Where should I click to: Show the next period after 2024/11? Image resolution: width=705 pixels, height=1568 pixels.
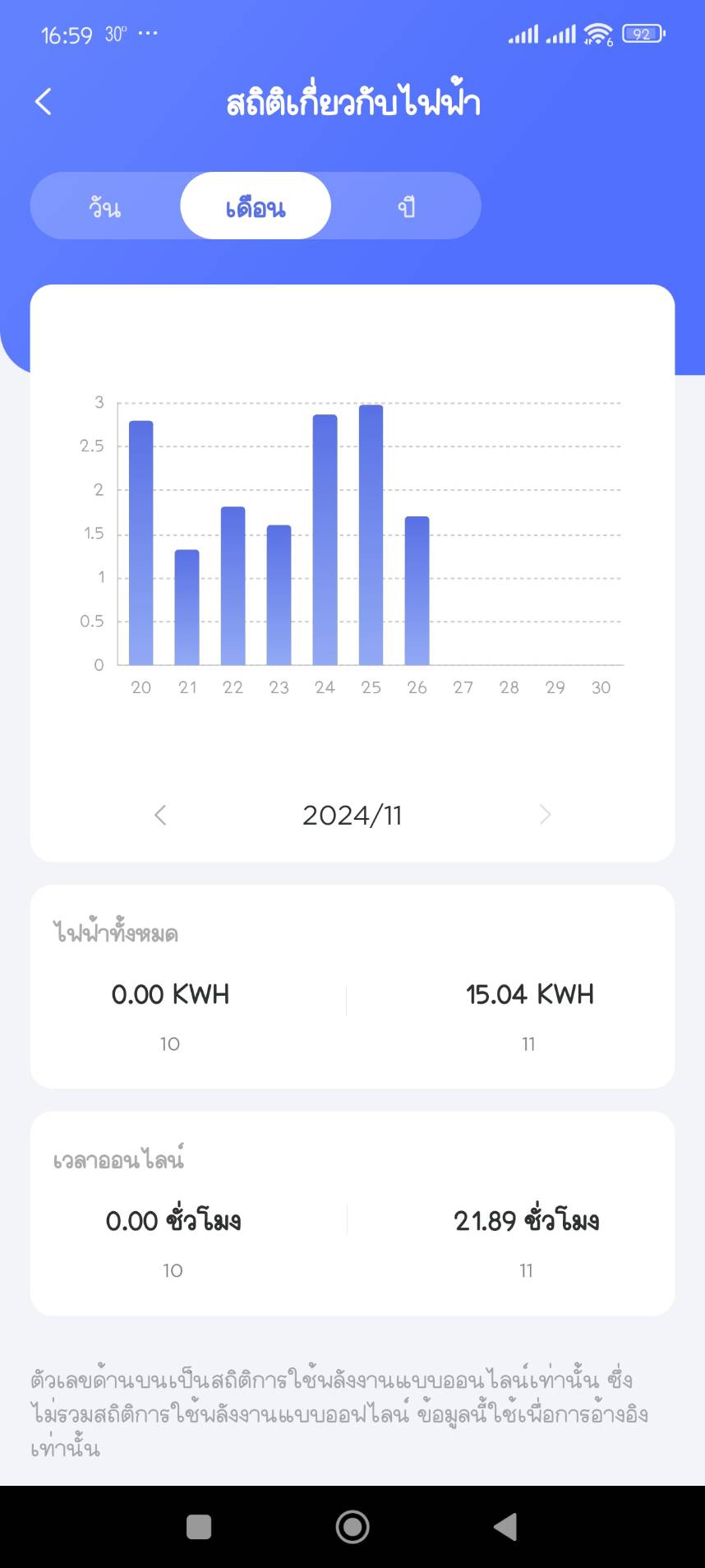[x=545, y=815]
